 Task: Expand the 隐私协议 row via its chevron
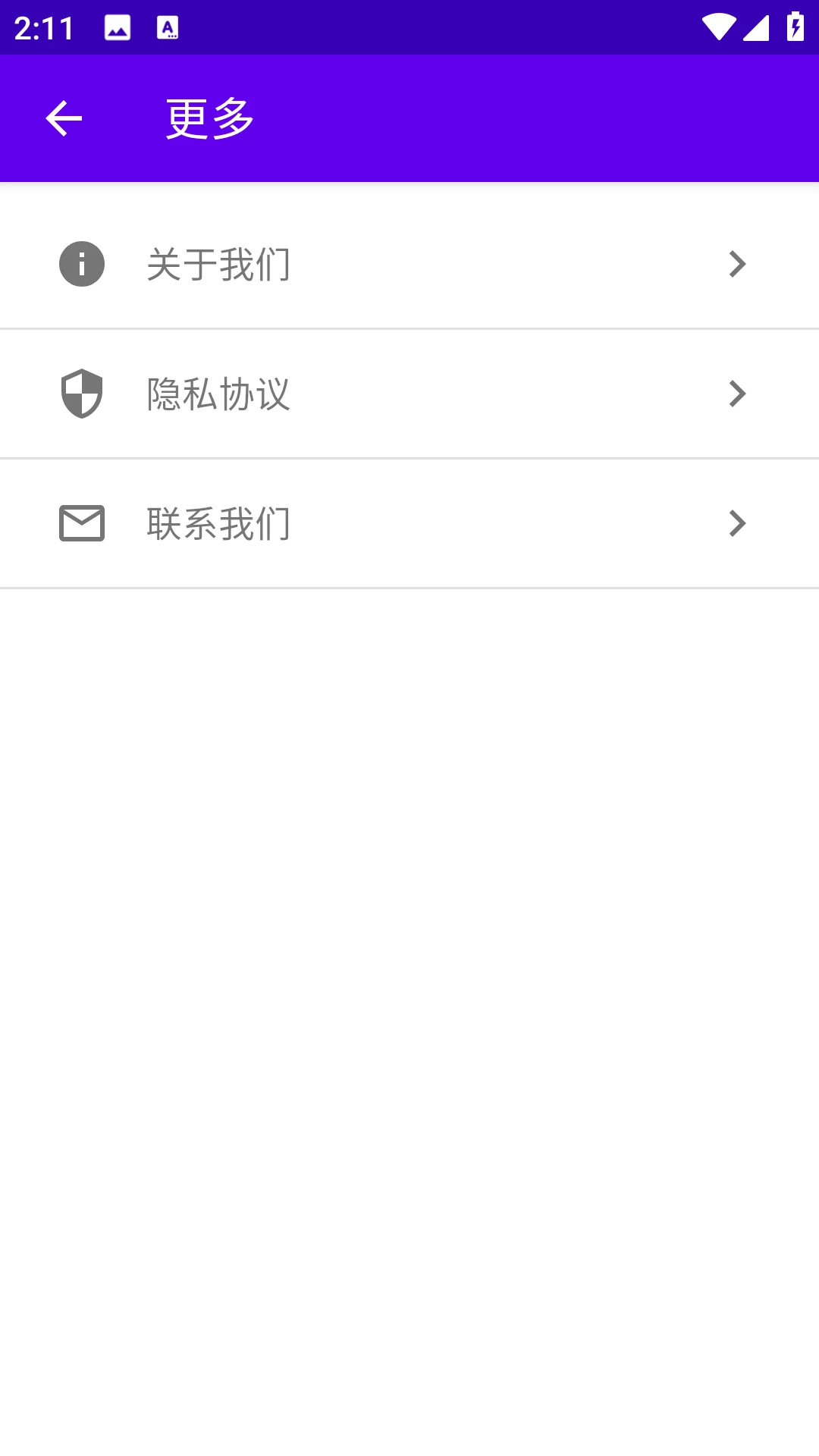736,394
